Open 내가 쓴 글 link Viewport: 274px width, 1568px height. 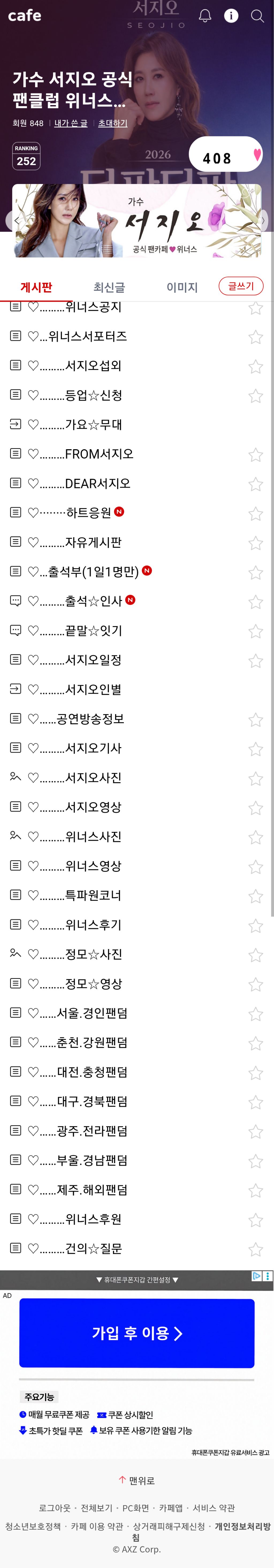point(71,123)
